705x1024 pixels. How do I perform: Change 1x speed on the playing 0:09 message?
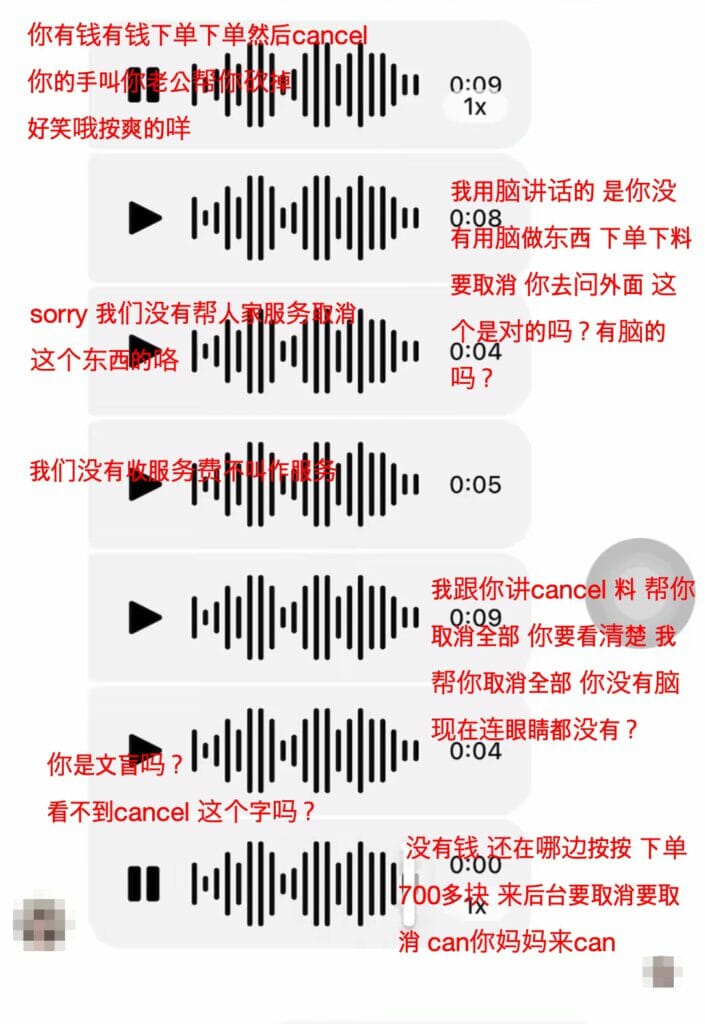tap(475, 107)
